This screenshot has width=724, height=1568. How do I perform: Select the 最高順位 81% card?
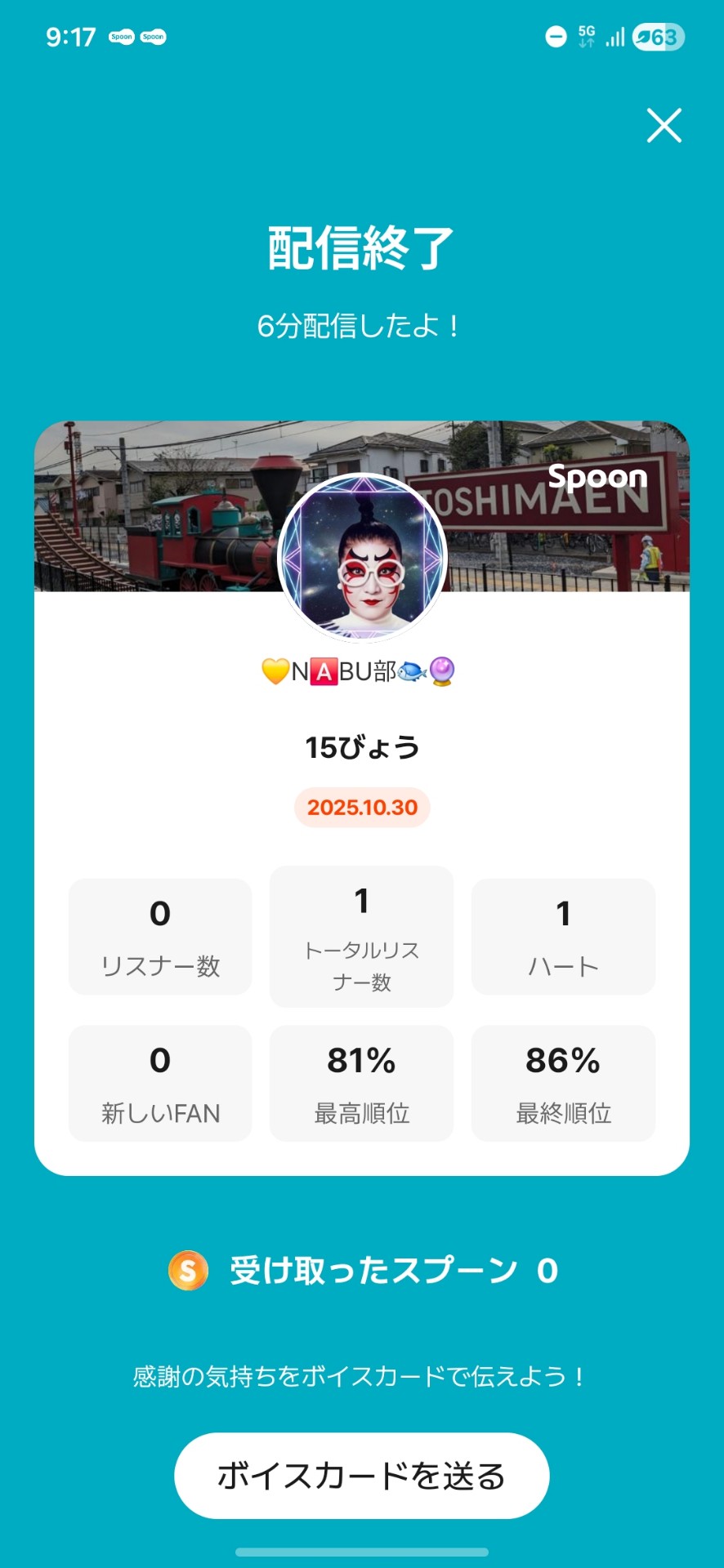[361, 1084]
